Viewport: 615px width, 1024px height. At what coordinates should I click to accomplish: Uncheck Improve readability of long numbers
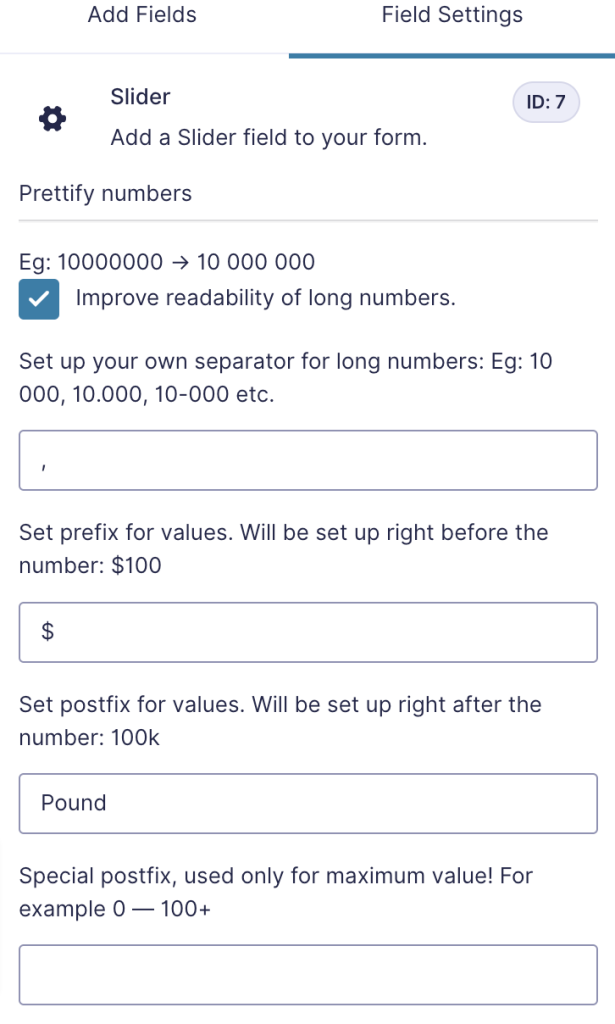(39, 299)
